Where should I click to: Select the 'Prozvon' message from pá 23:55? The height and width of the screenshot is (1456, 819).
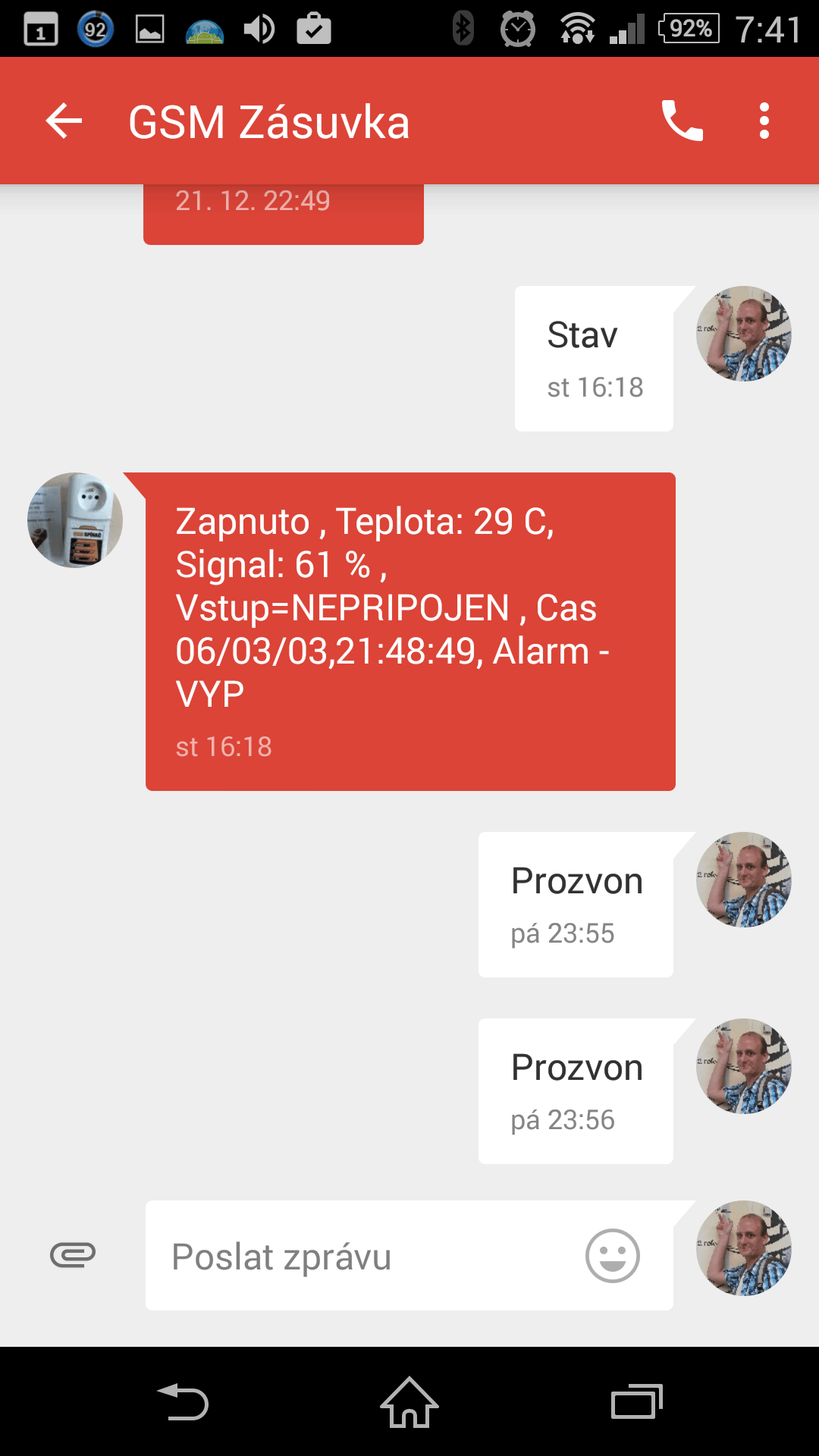click(576, 905)
